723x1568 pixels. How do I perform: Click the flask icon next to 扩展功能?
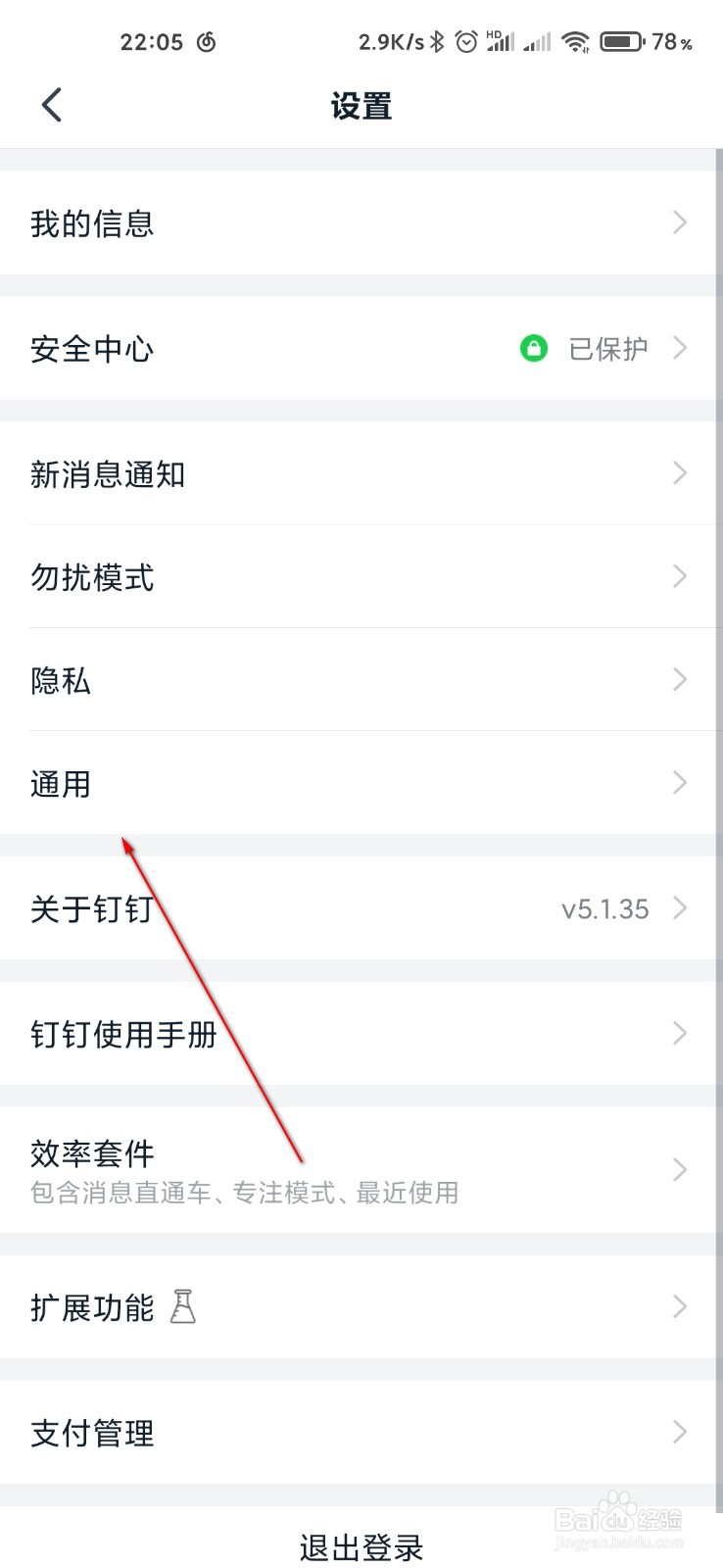coord(184,1306)
